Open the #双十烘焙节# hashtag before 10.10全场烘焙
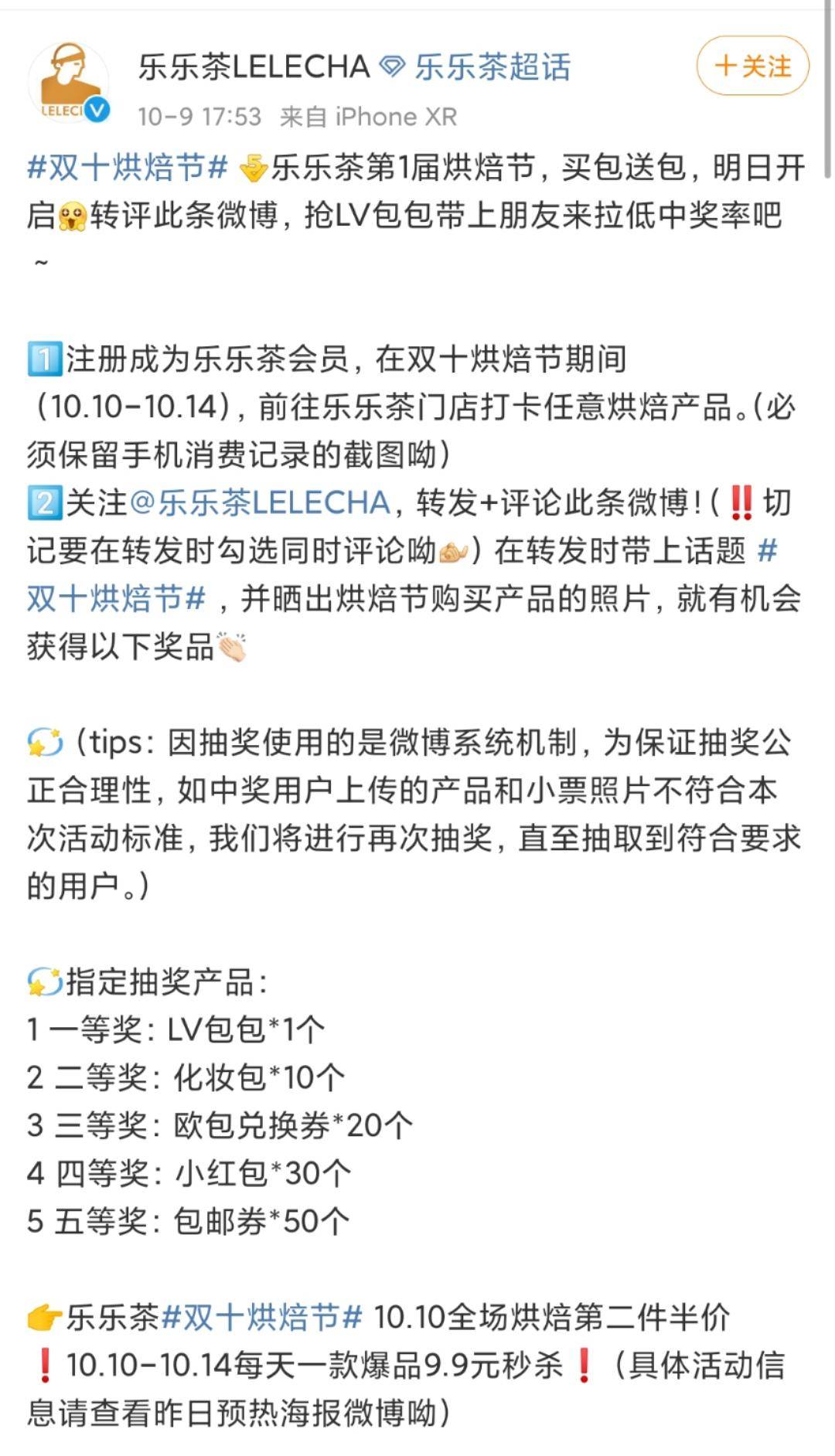 (x=262, y=1317)
